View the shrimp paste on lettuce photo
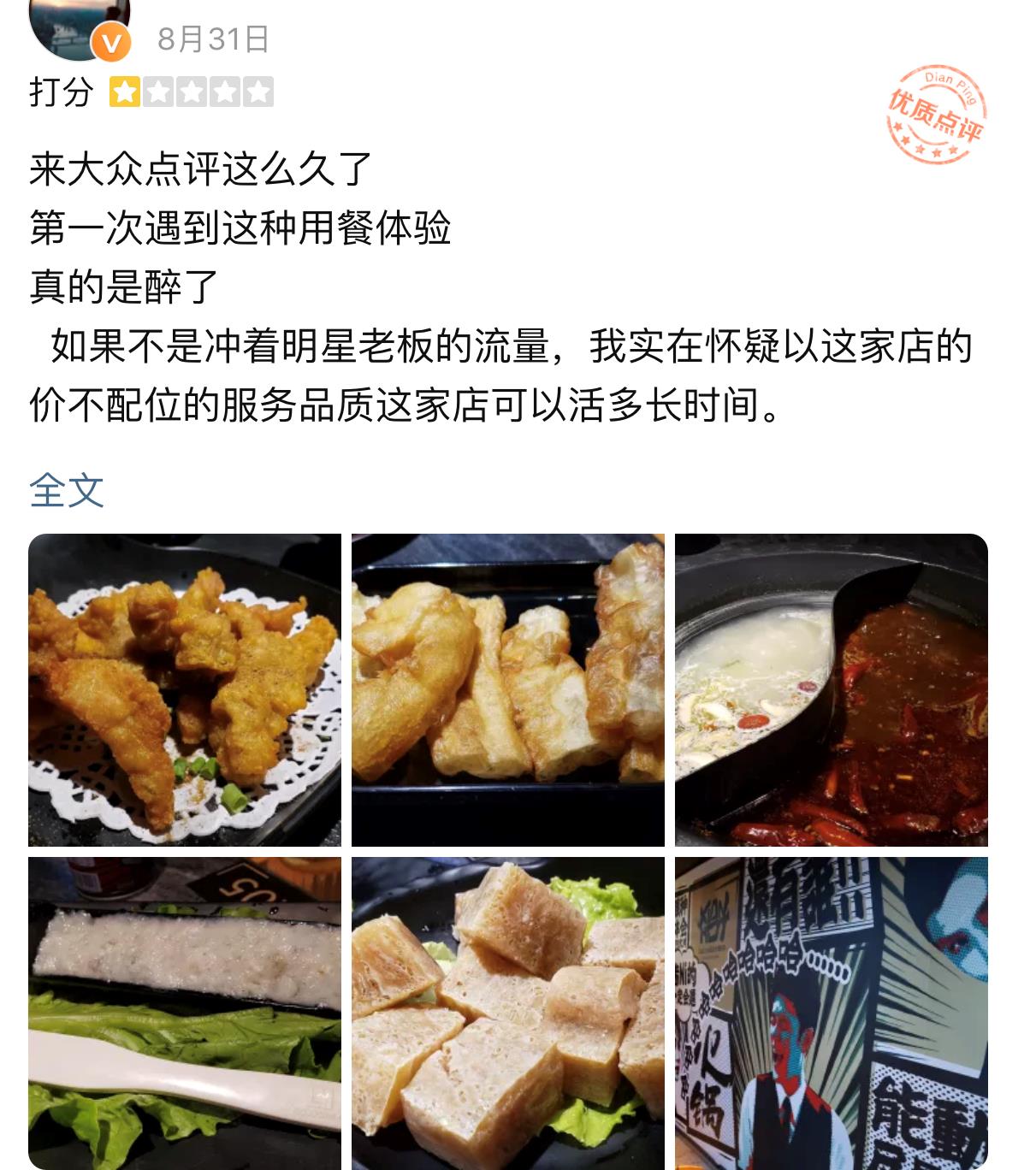This screenshot has width=1036, height=1170. coord(185,1013)
